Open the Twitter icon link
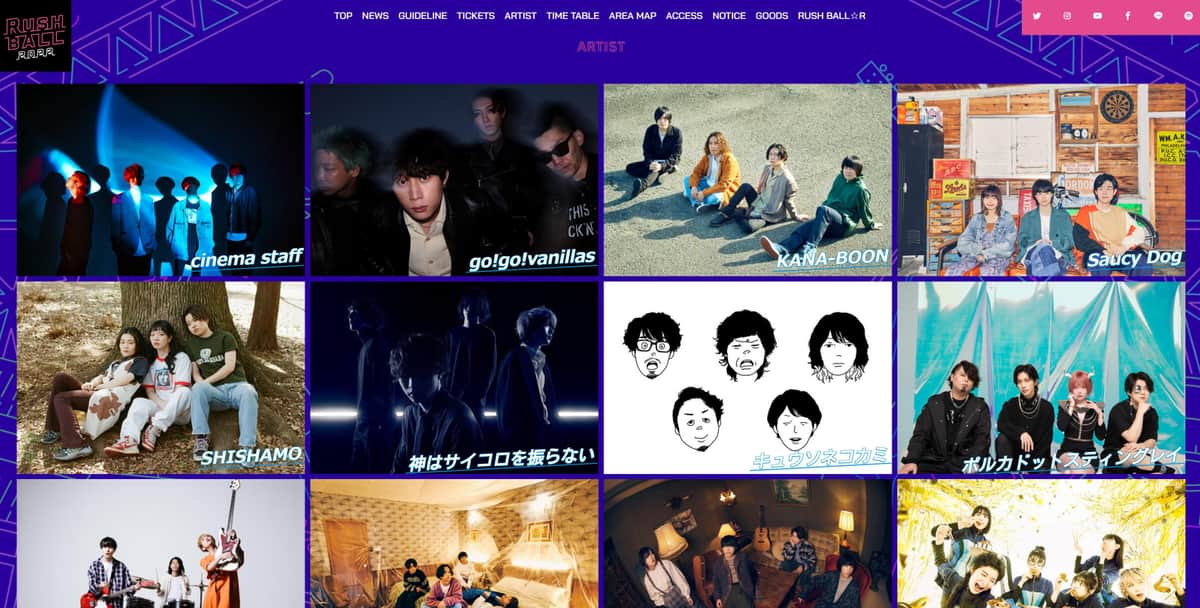Viewport: 1200px width, 608px height. [1037, 16]
